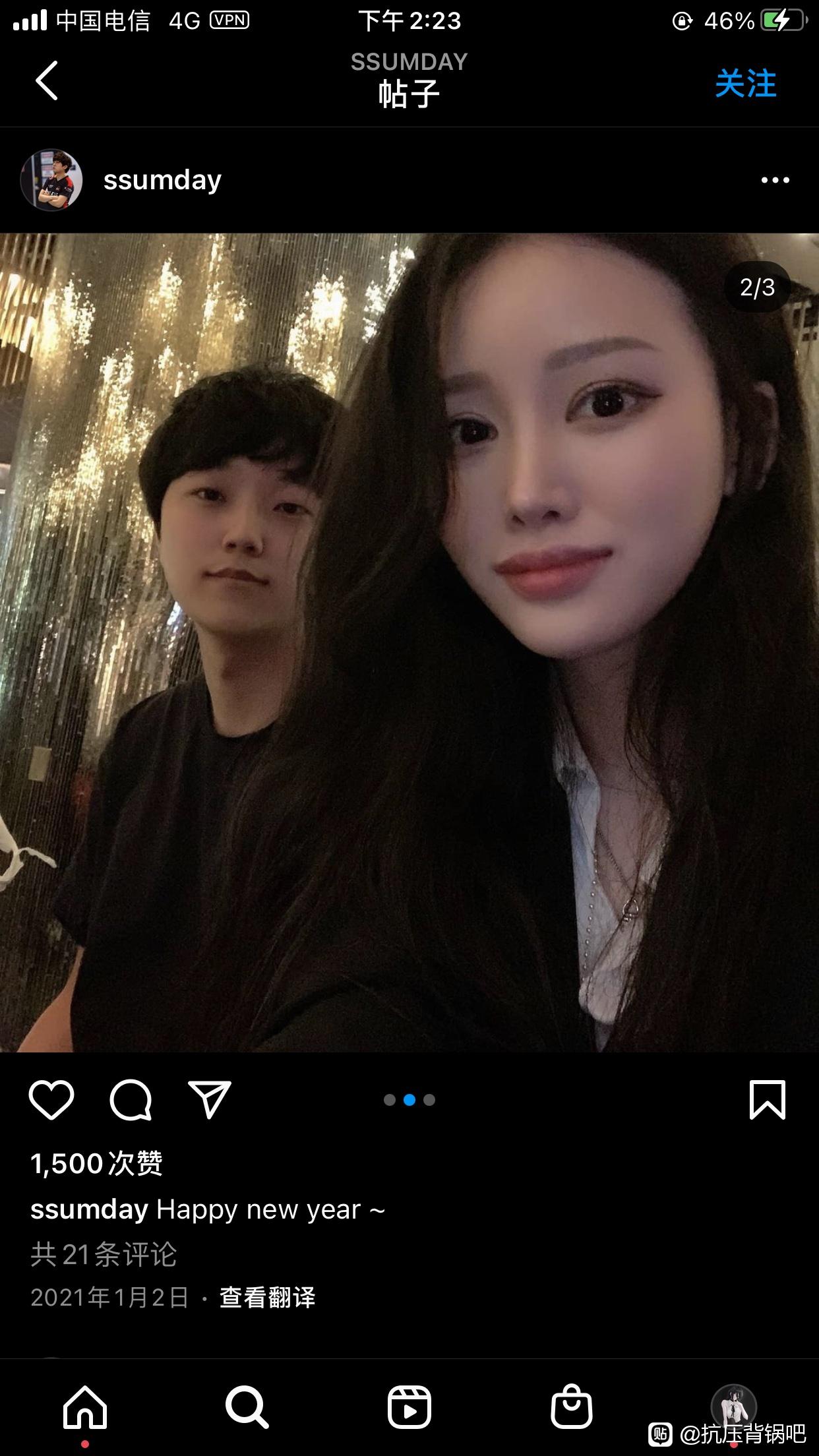This screenshot has height=1456, width=819.
Task: Go back from the post
Action: (x=47, y=80)
